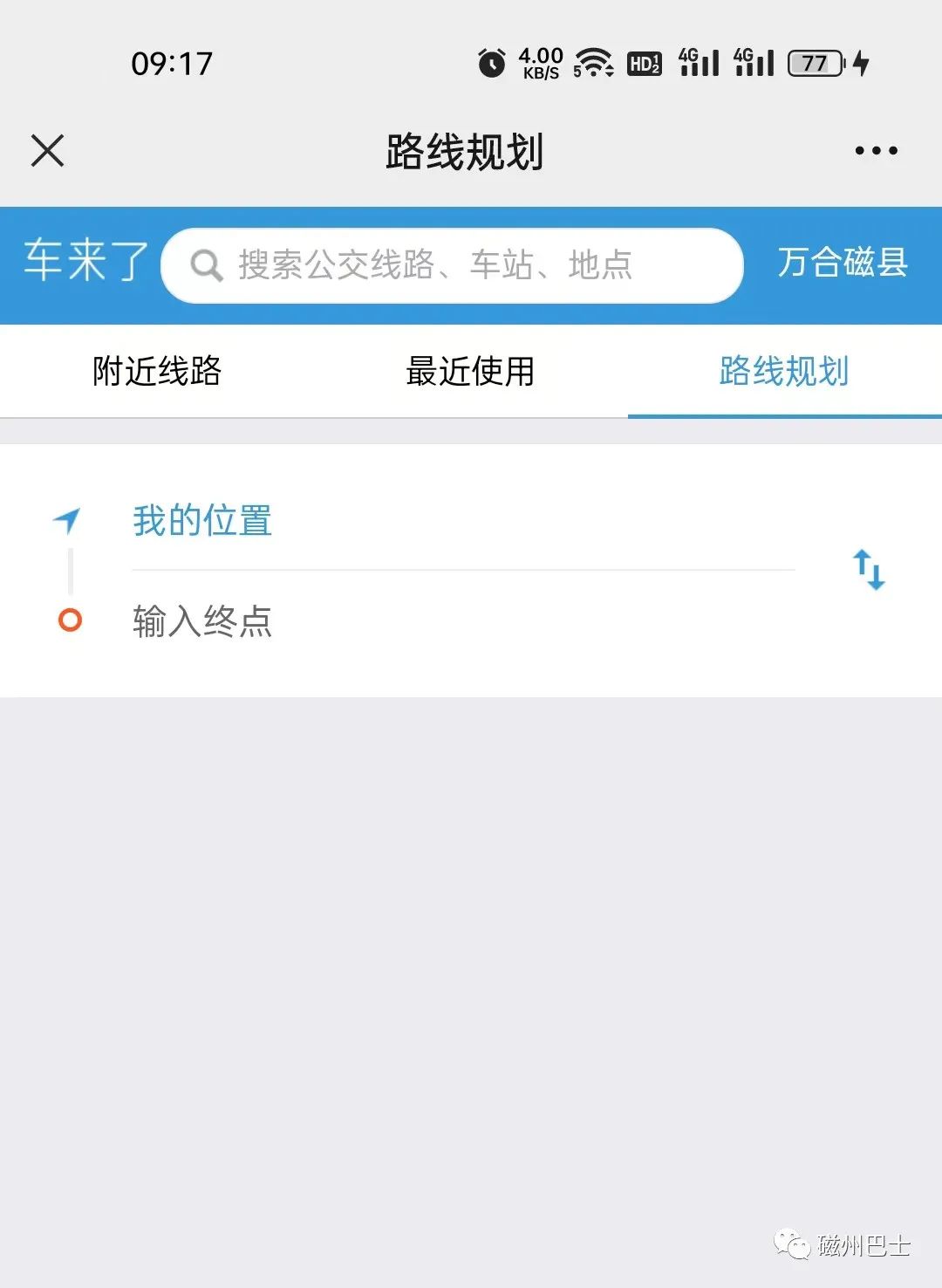Change the city from 万合磁县
942x1288 pixels.
point(842,263)
